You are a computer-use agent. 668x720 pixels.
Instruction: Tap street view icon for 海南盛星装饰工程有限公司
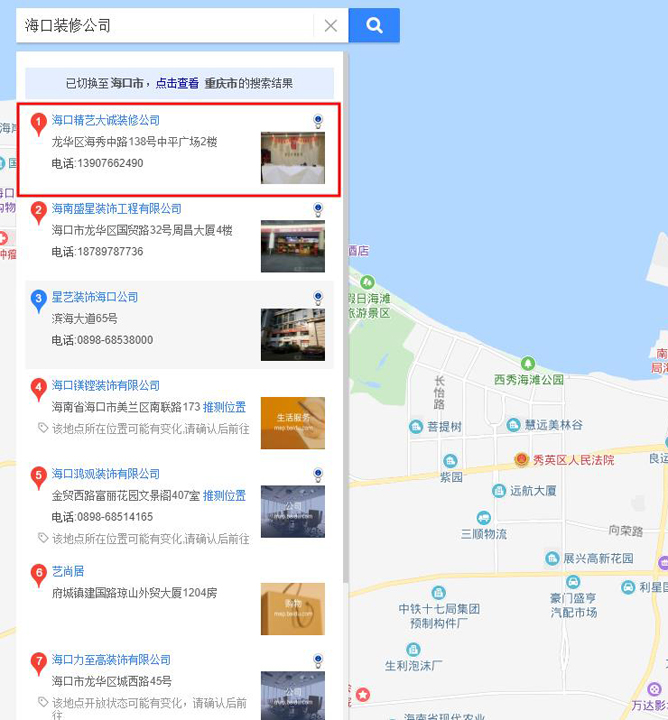(x=318, y=210)
